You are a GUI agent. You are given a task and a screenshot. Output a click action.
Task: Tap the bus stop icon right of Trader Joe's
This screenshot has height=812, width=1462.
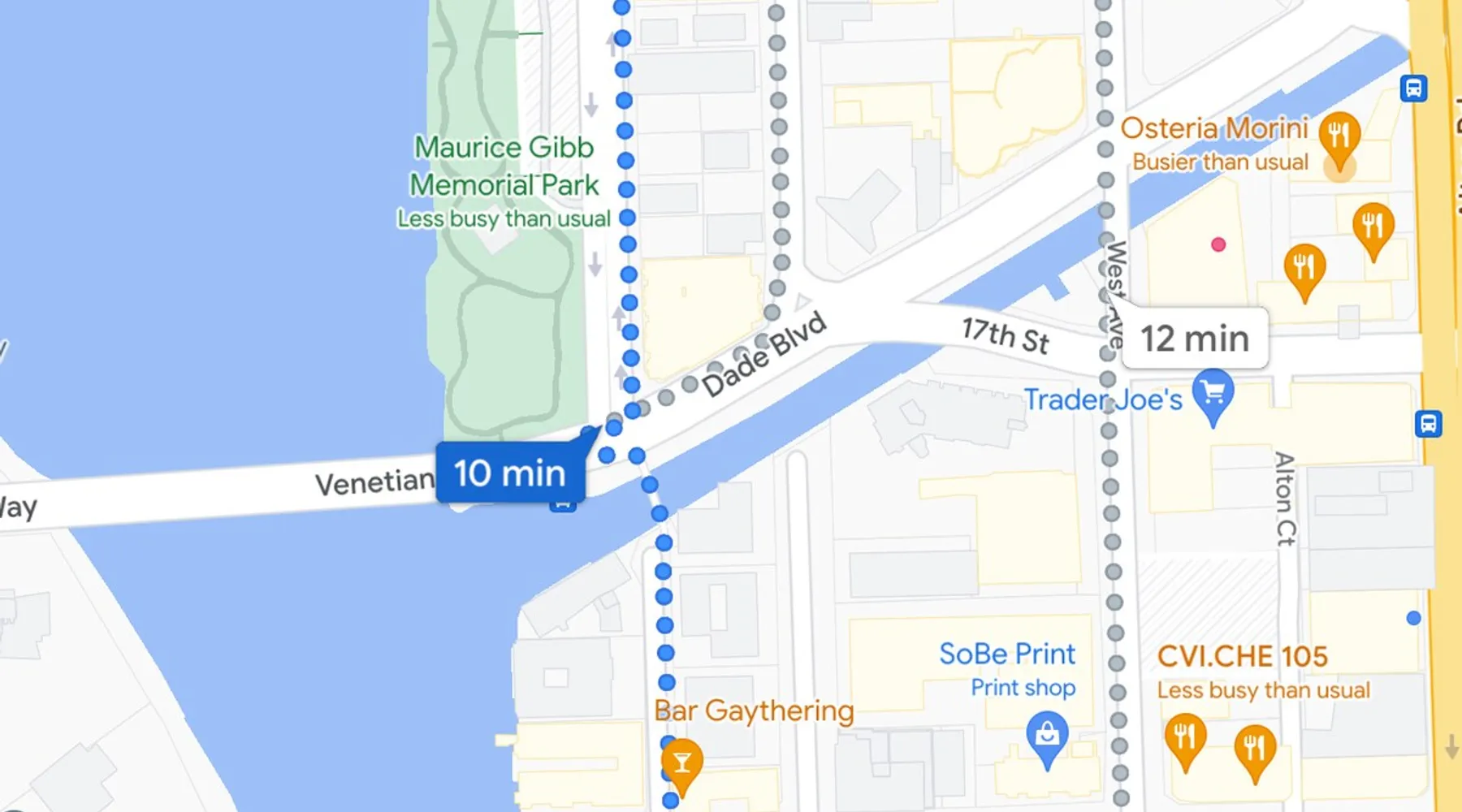click(x=1428, y=424)
